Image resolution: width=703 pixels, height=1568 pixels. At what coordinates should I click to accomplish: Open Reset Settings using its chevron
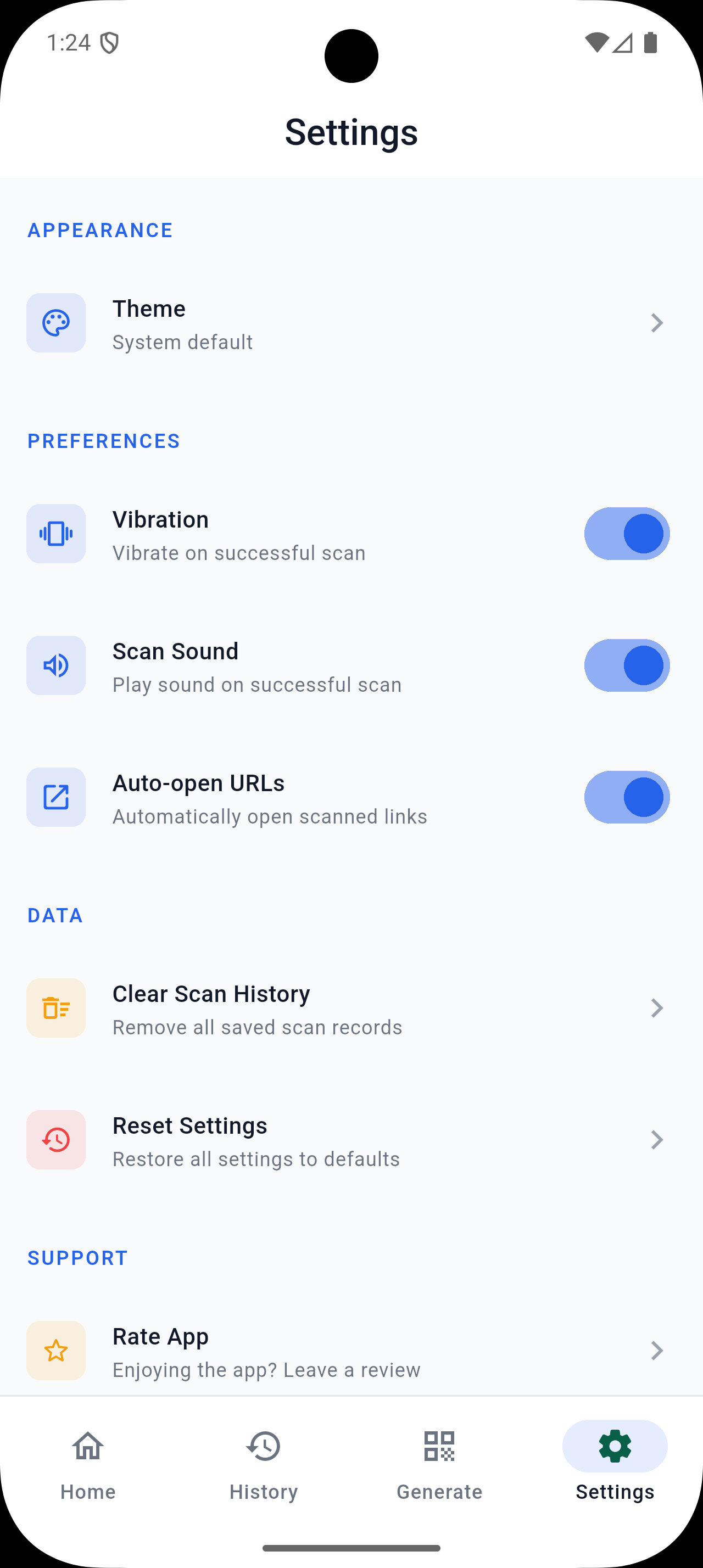coord(657,1140)
